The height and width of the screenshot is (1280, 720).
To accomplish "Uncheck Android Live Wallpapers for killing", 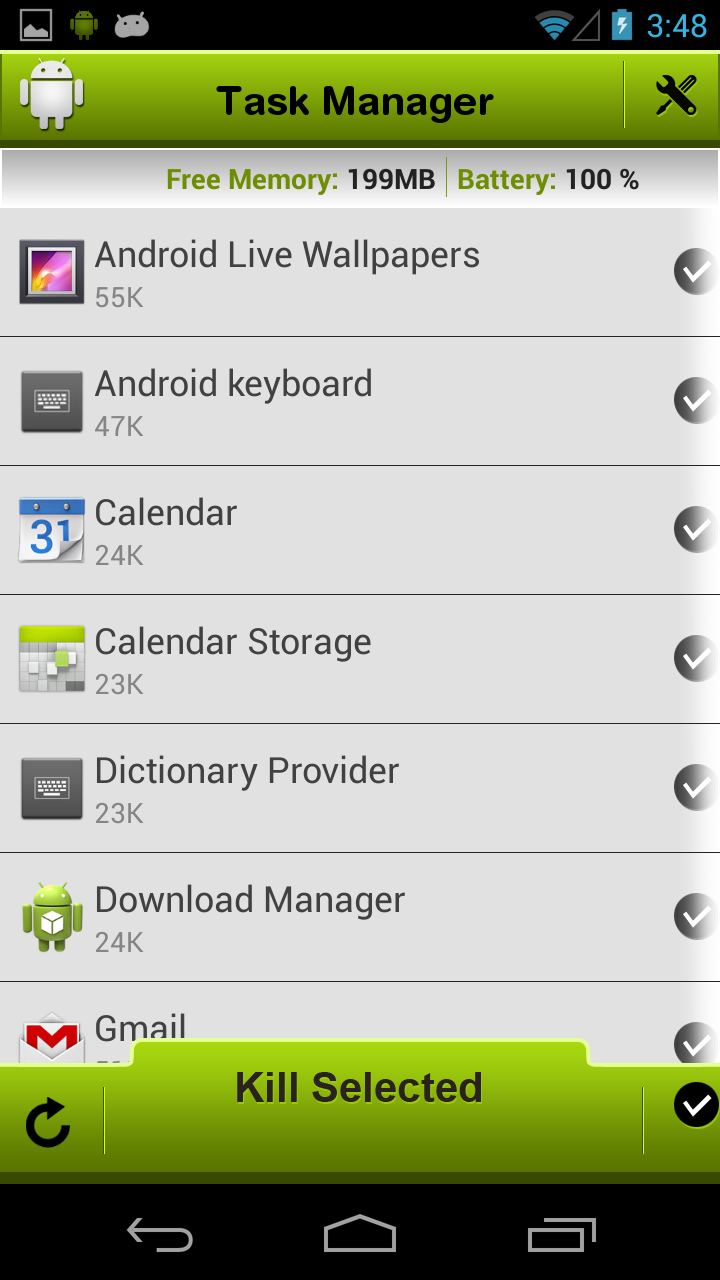I will click(x=697, y=271).
